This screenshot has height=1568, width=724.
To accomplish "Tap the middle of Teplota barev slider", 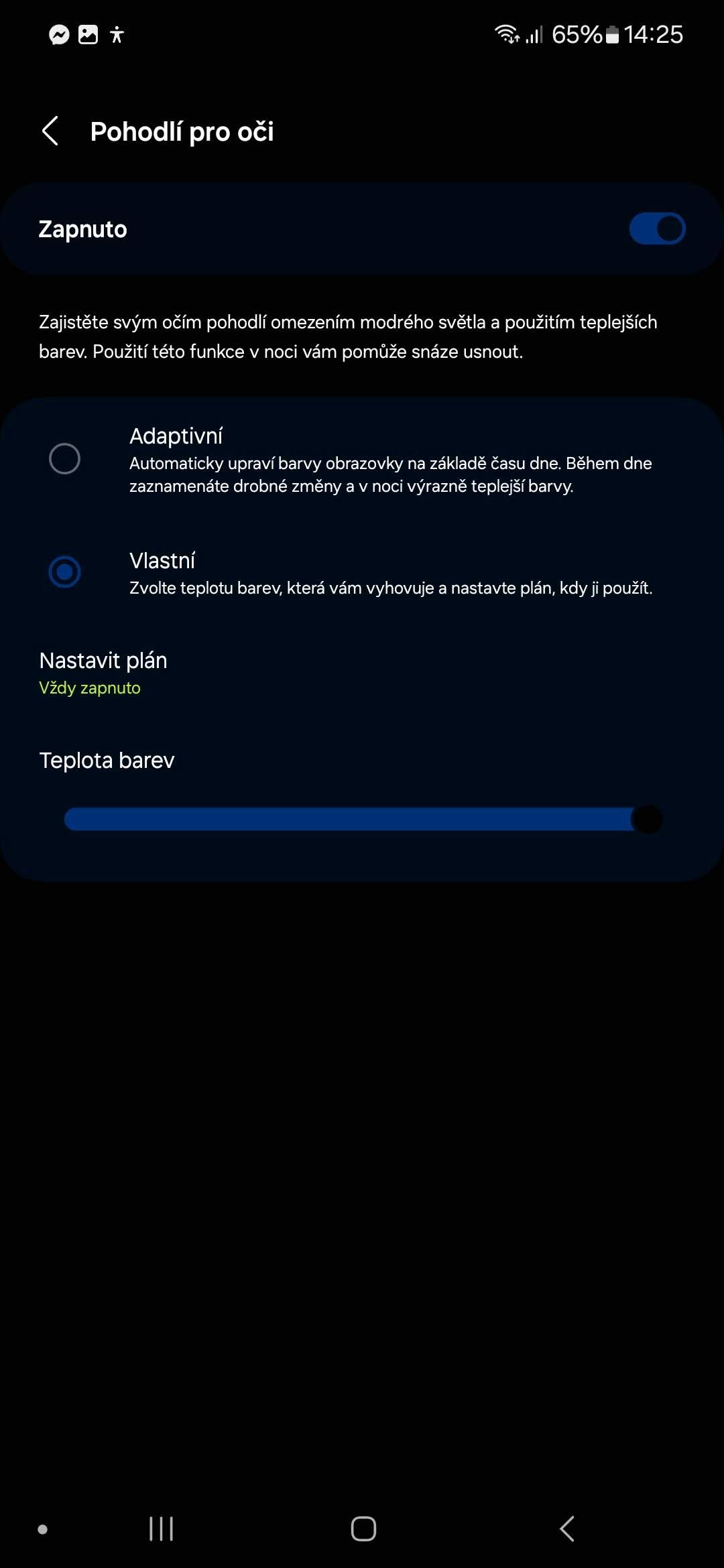I will click(x=363, y=819).
